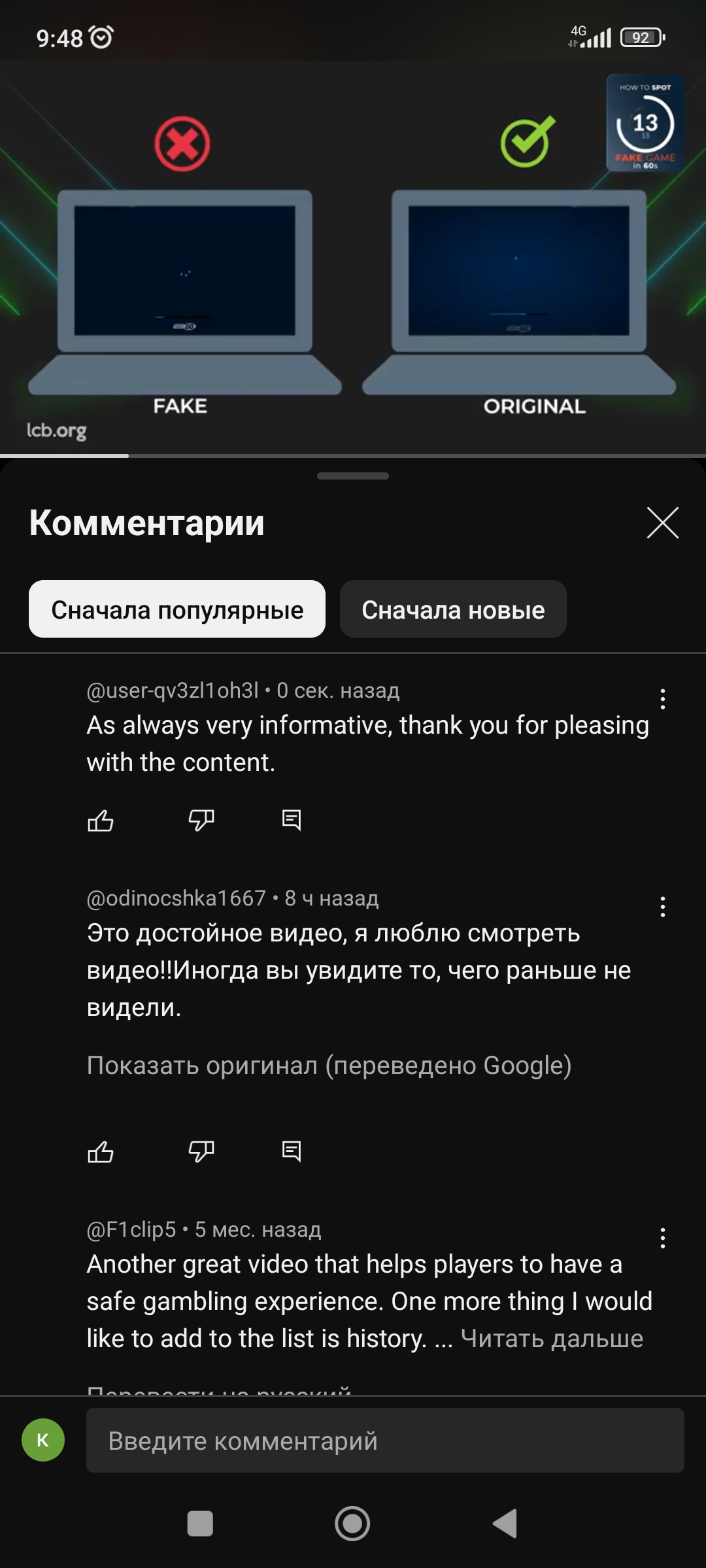Like the comment by @user-qv3zl1oh3l
Viewport: 706px width, 1568px height.
pos(101,820)
